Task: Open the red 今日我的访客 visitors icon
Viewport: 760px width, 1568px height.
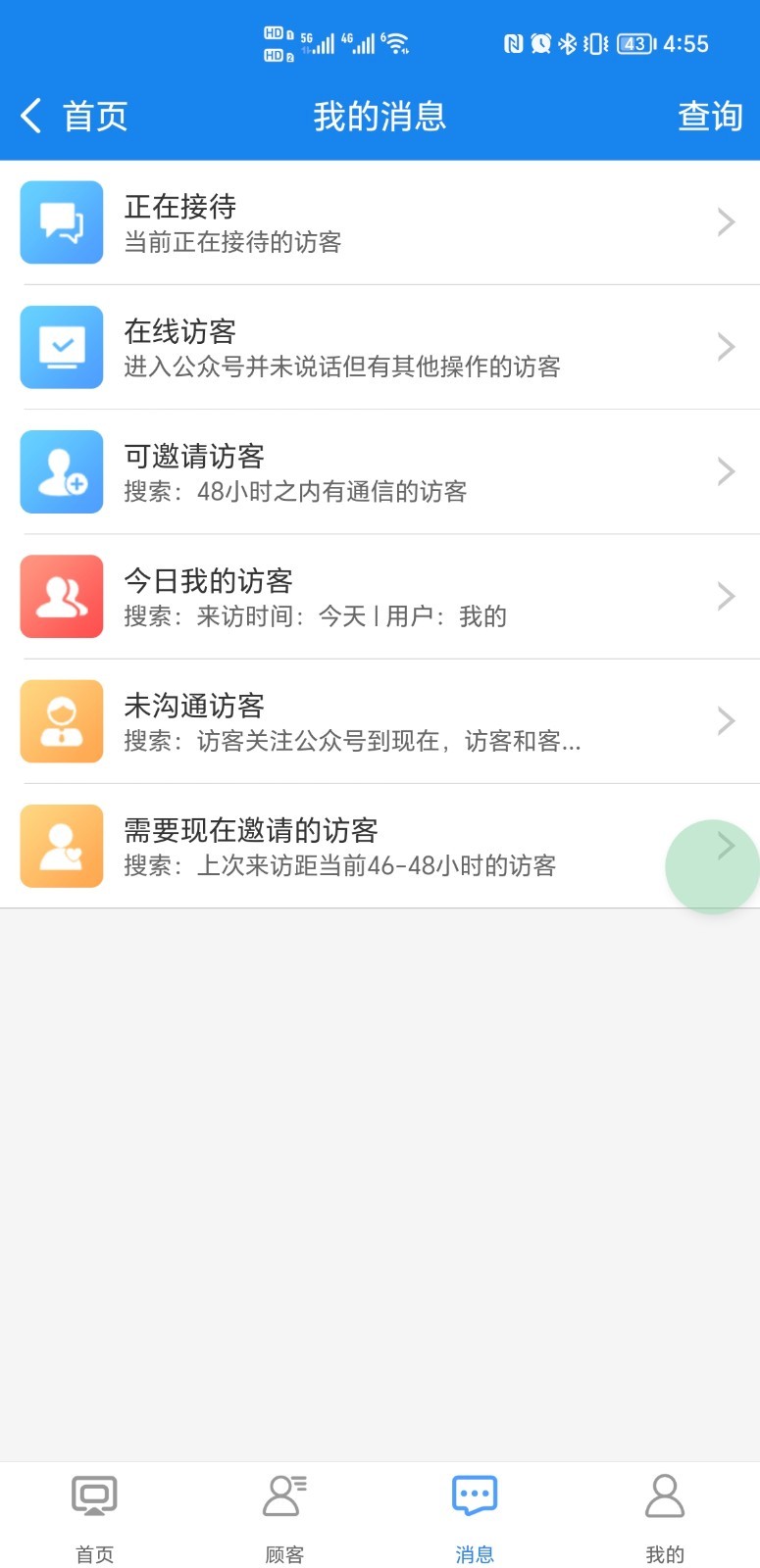Action: tap(62, 596)
